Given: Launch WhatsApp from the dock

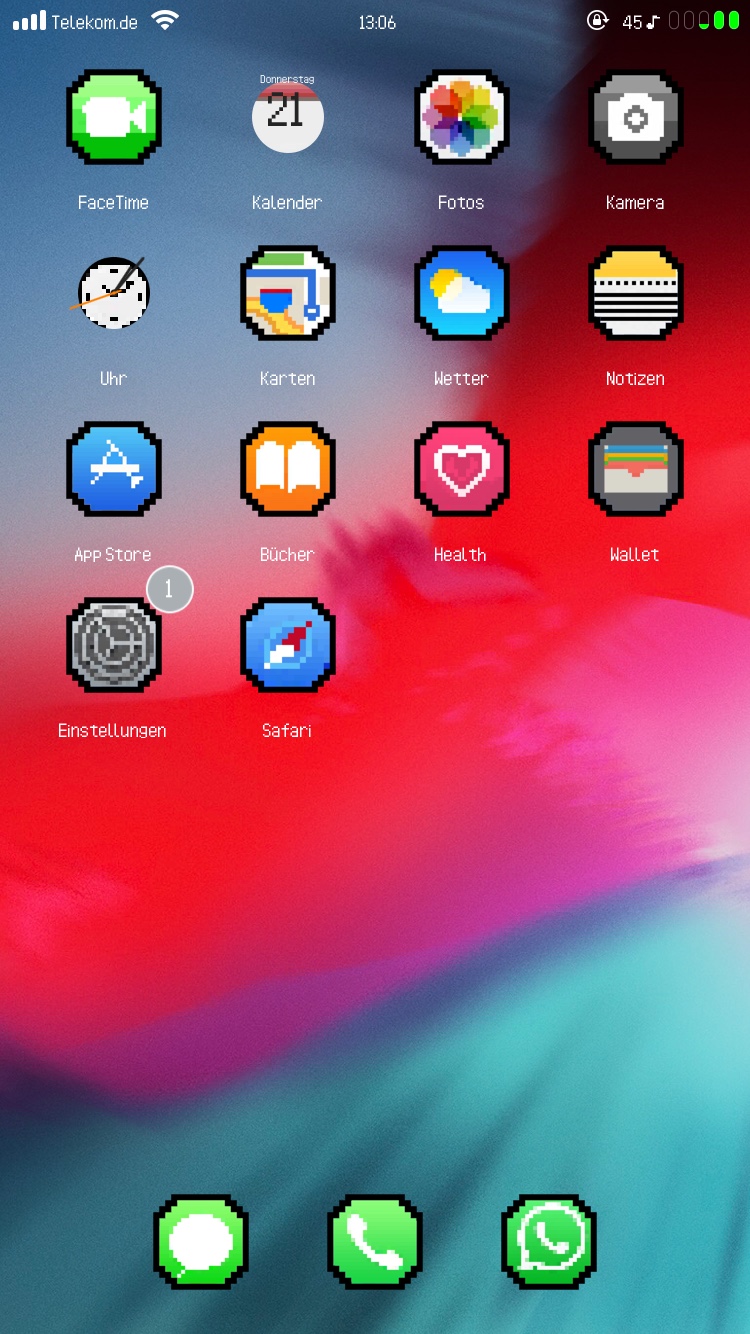Looking at the screenshot, I should 548,1241.
